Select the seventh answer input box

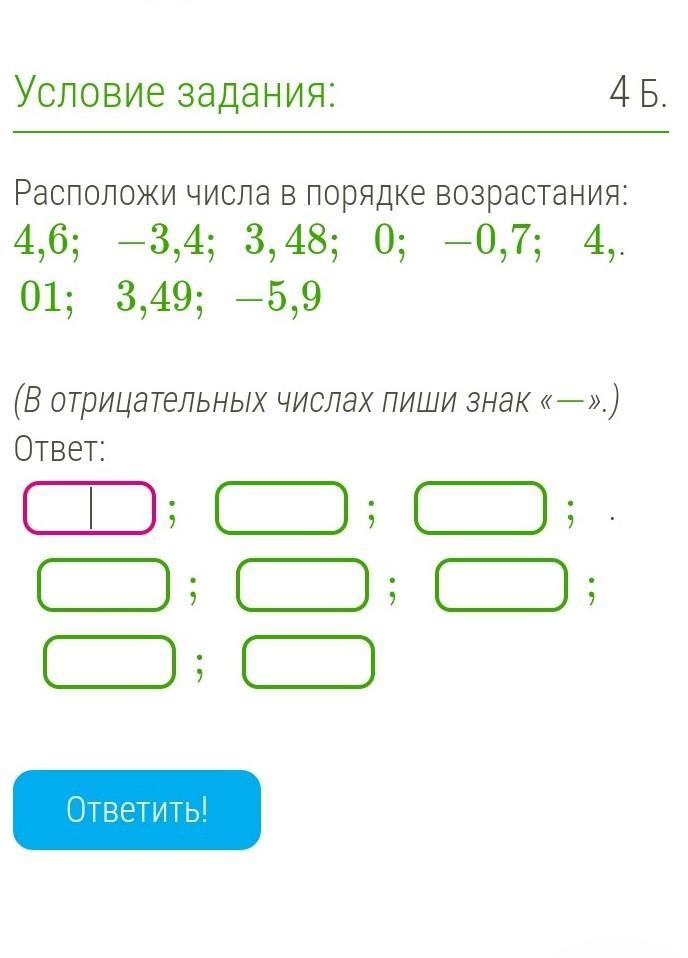pos(109,662)
